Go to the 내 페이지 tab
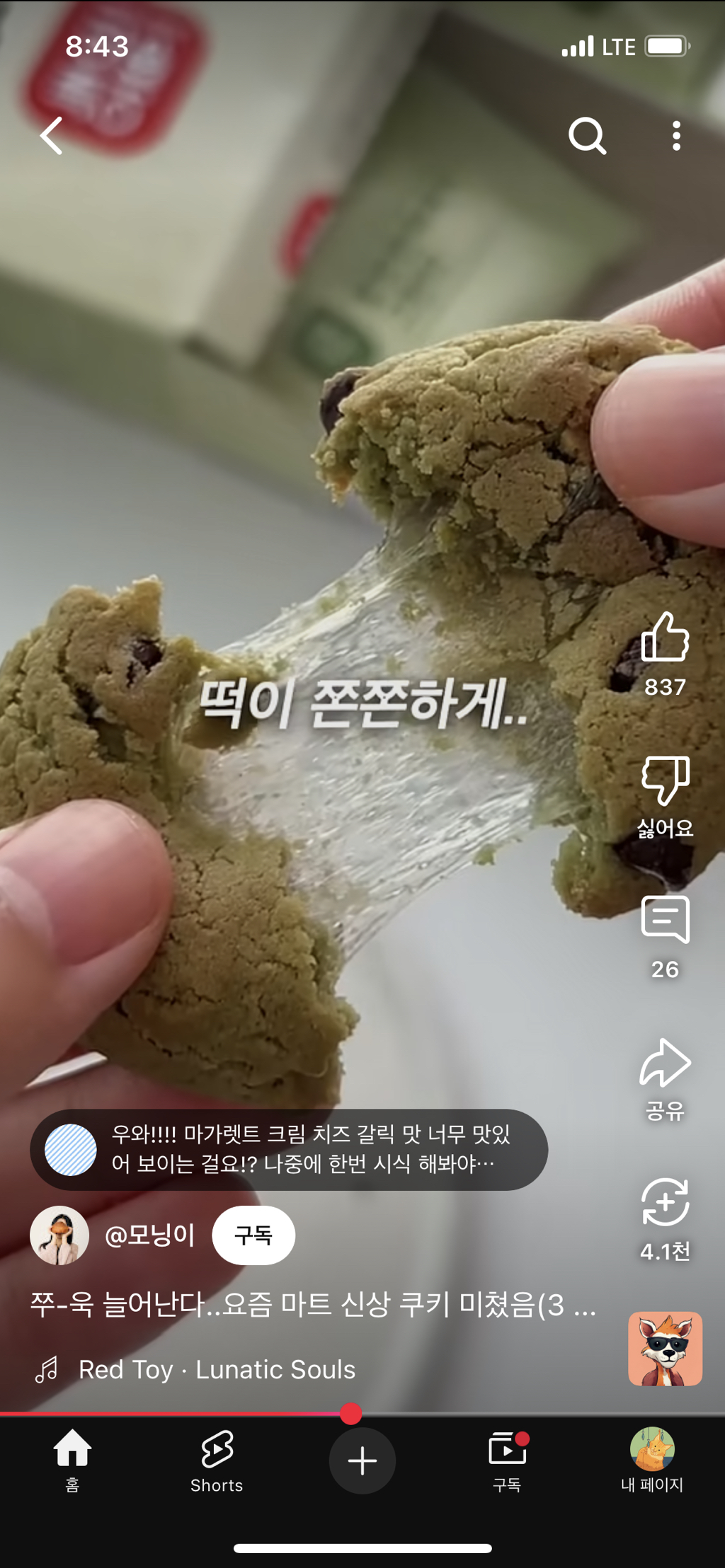The image size is (725, 1568). pos(651,1460)
